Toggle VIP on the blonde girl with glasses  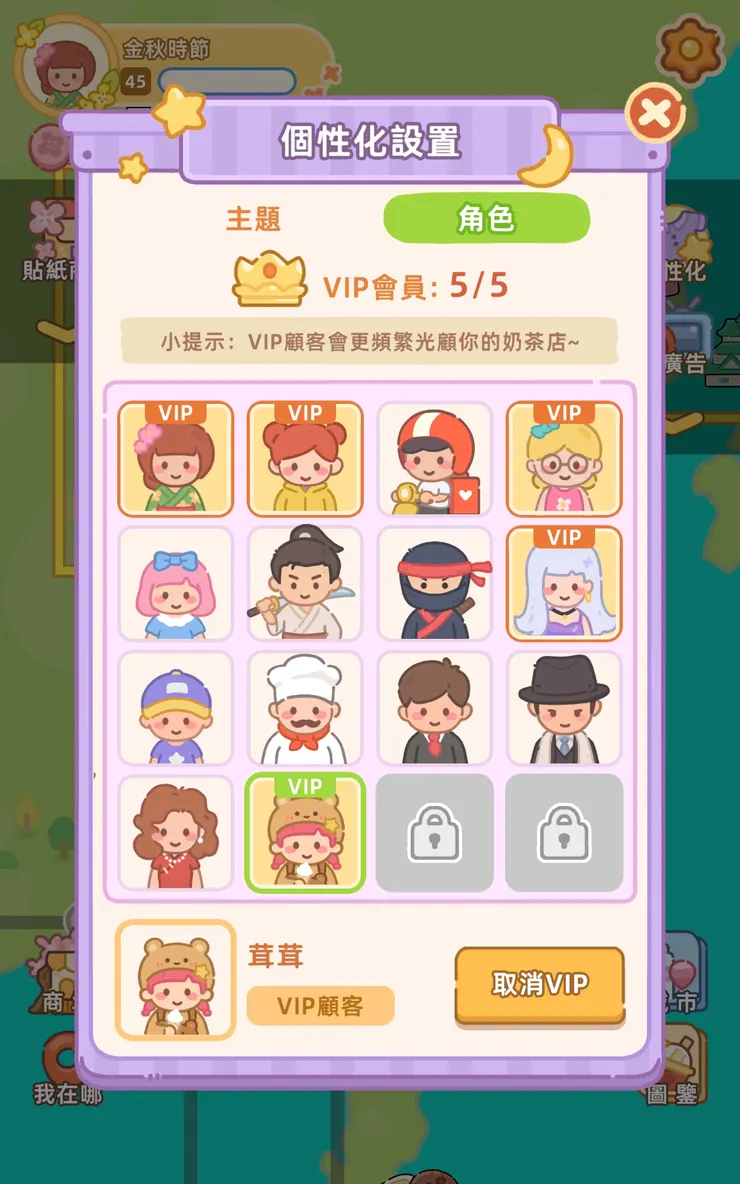(563, 460)
